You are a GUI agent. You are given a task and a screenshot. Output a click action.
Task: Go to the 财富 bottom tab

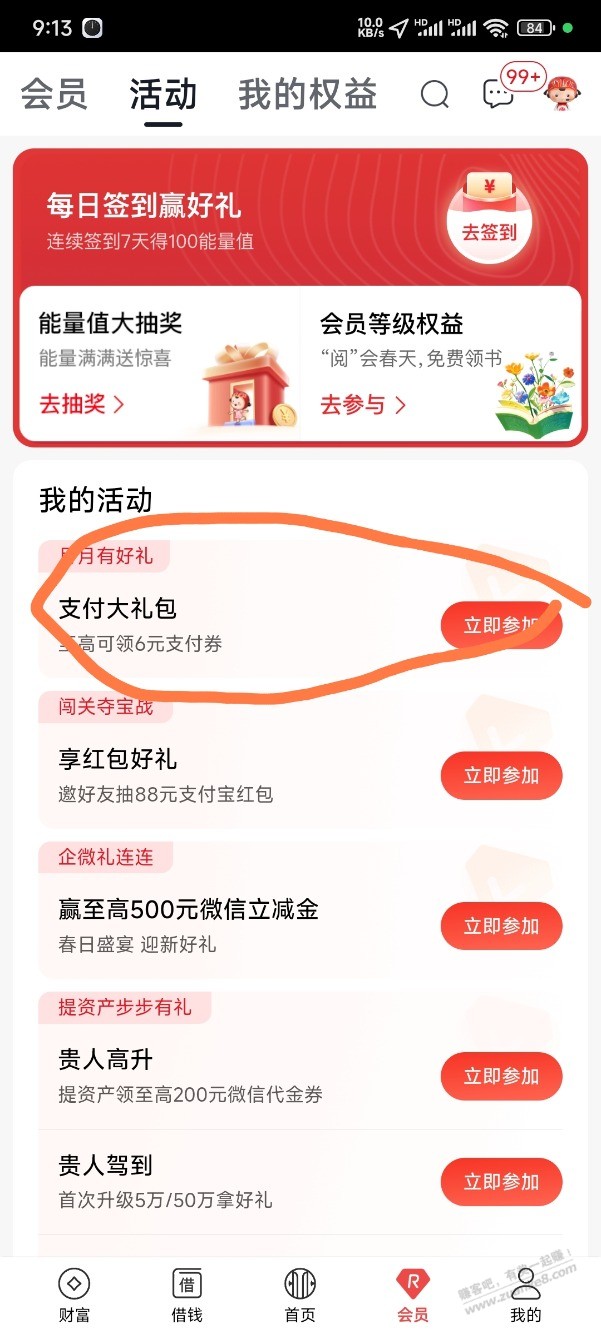pos(74,1296)
